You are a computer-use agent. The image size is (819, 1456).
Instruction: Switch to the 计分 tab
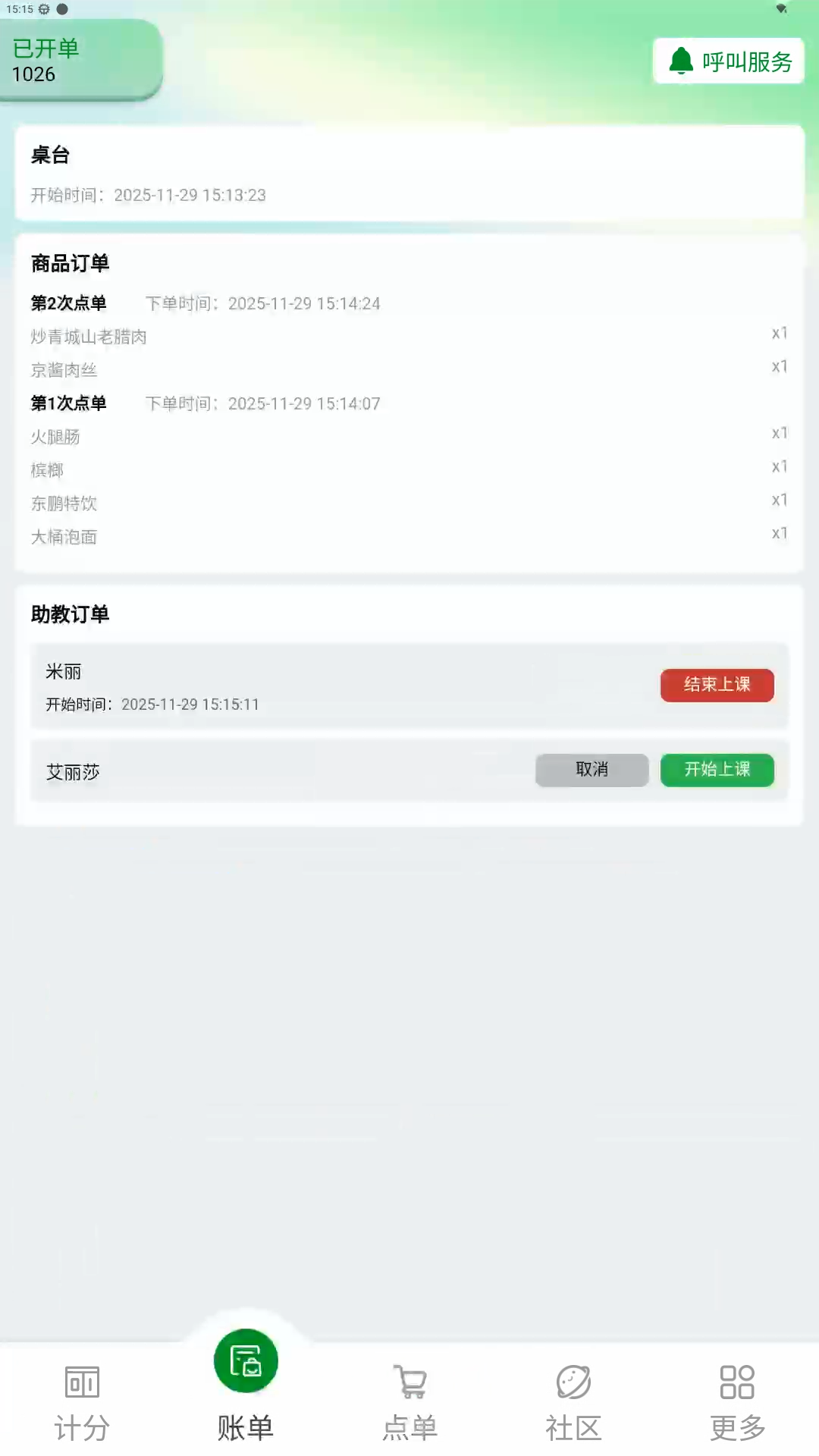[82, 1403]
